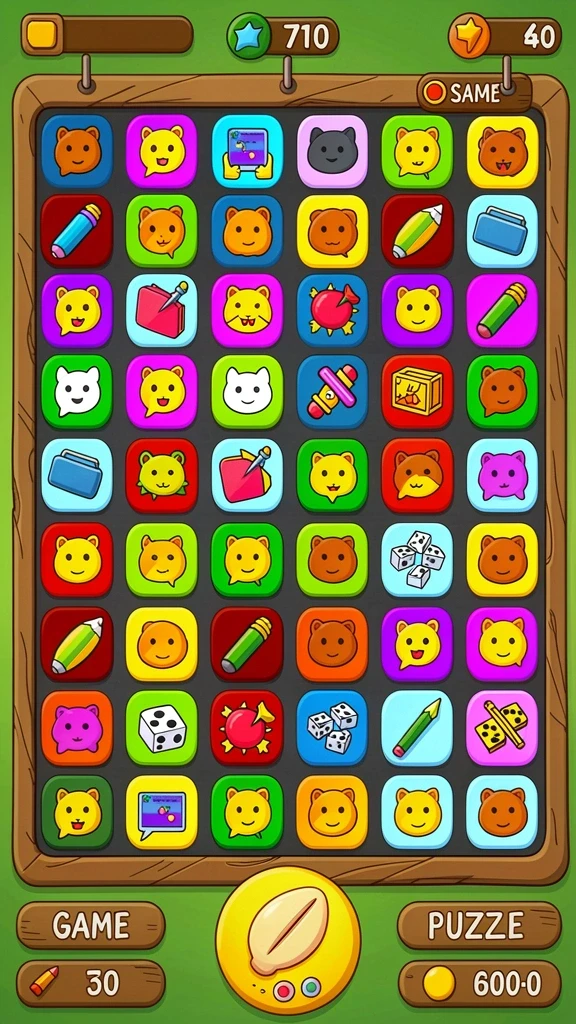Tap the purple cat on light blue tile
This screenshot has width=576, height=1024.
[502, 475]
